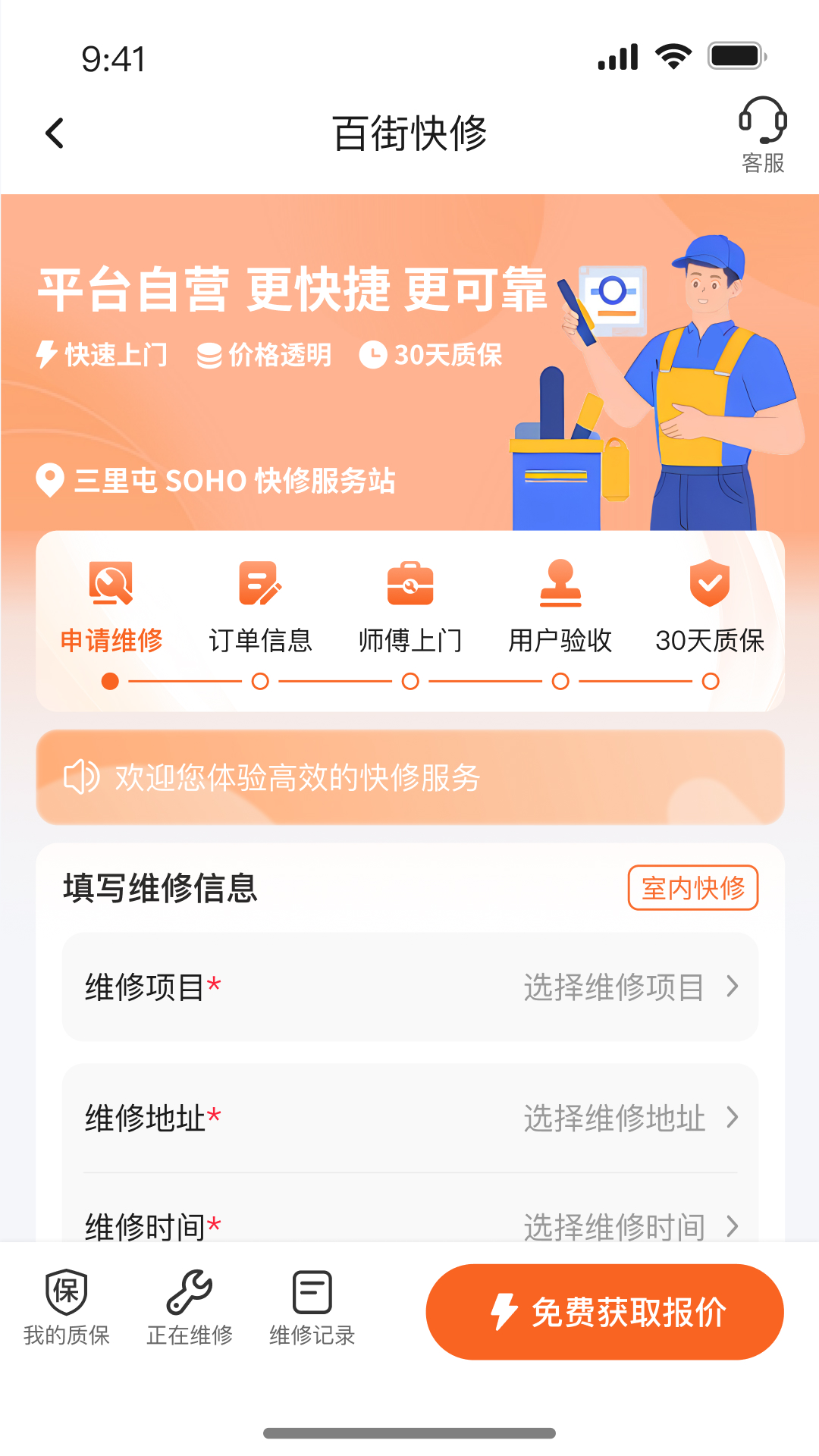
Task: Tap the 免费获取报价 quote button
Action: [x=604, y=1311]
